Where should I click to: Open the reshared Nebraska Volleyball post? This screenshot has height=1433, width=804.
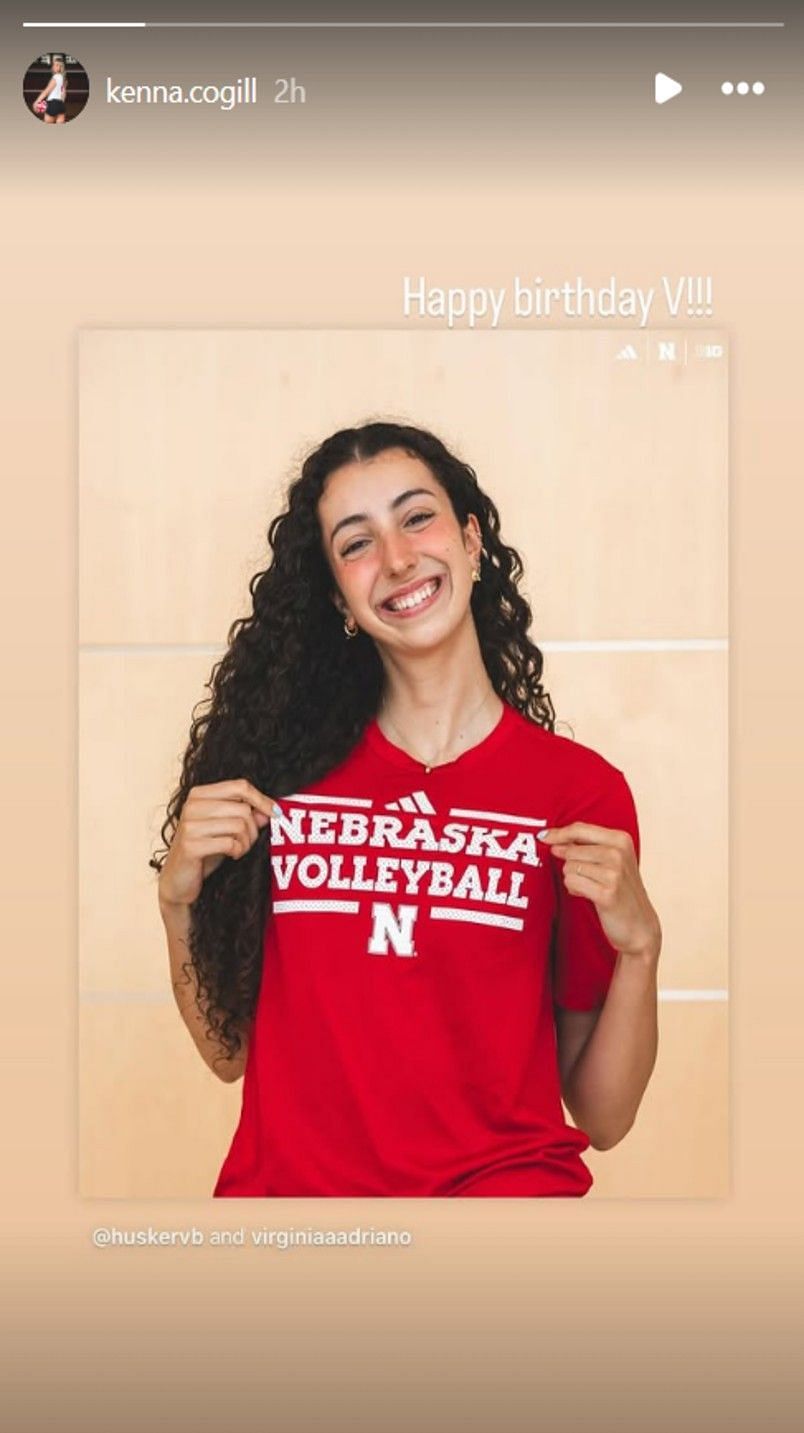pyautogui.click(x=404, y=763)
